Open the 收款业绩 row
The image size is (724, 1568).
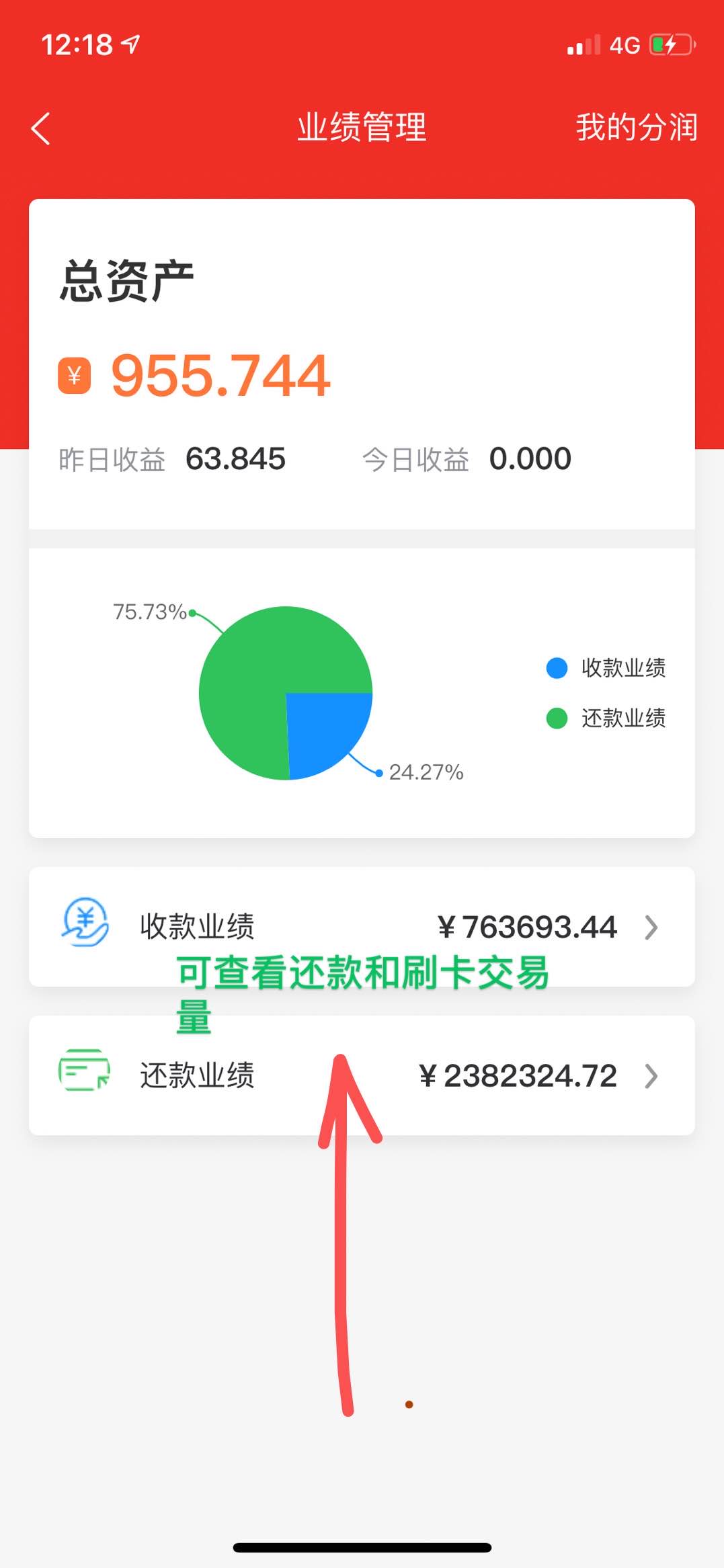tap(362, 926)
